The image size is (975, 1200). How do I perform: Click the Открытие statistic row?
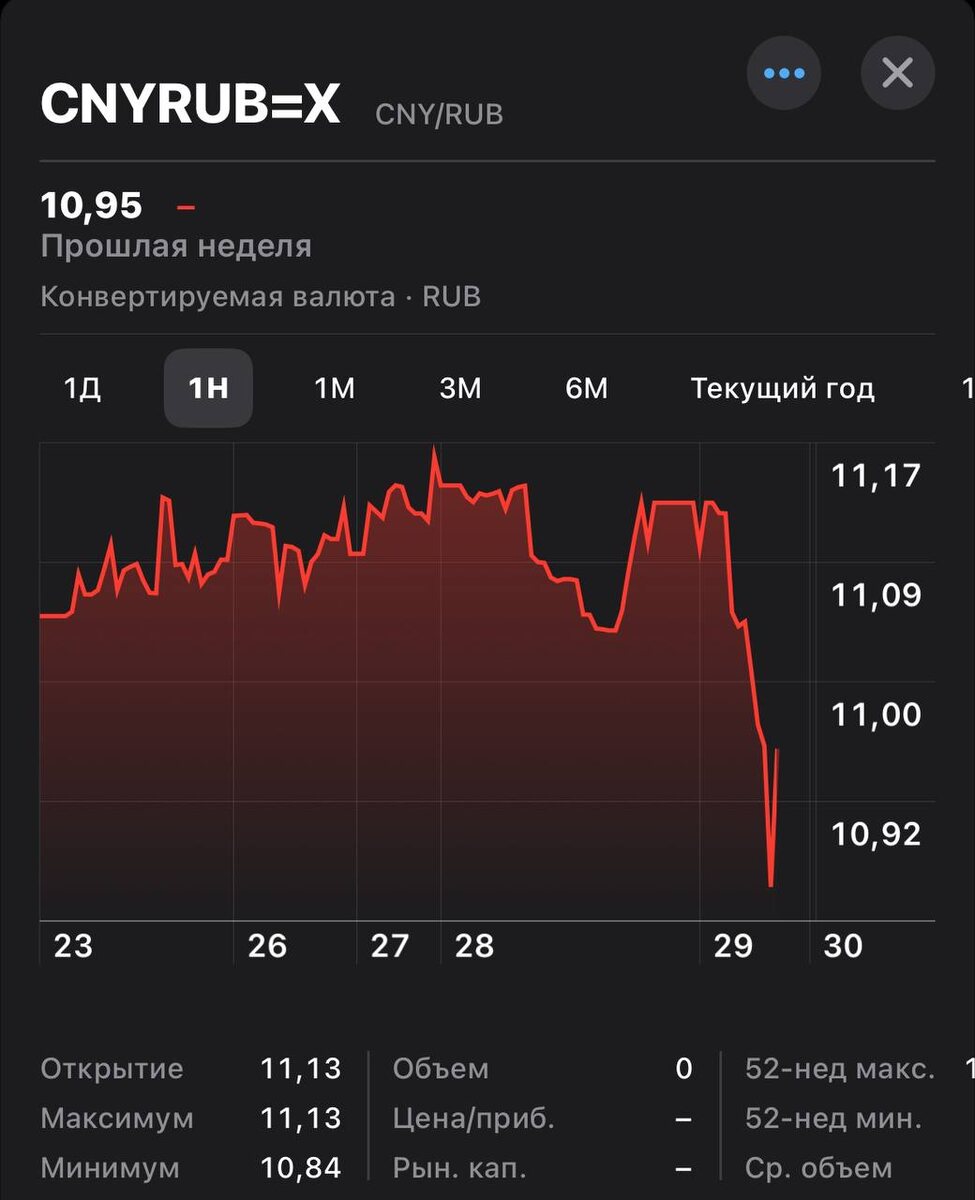(x=111, y=1068)
